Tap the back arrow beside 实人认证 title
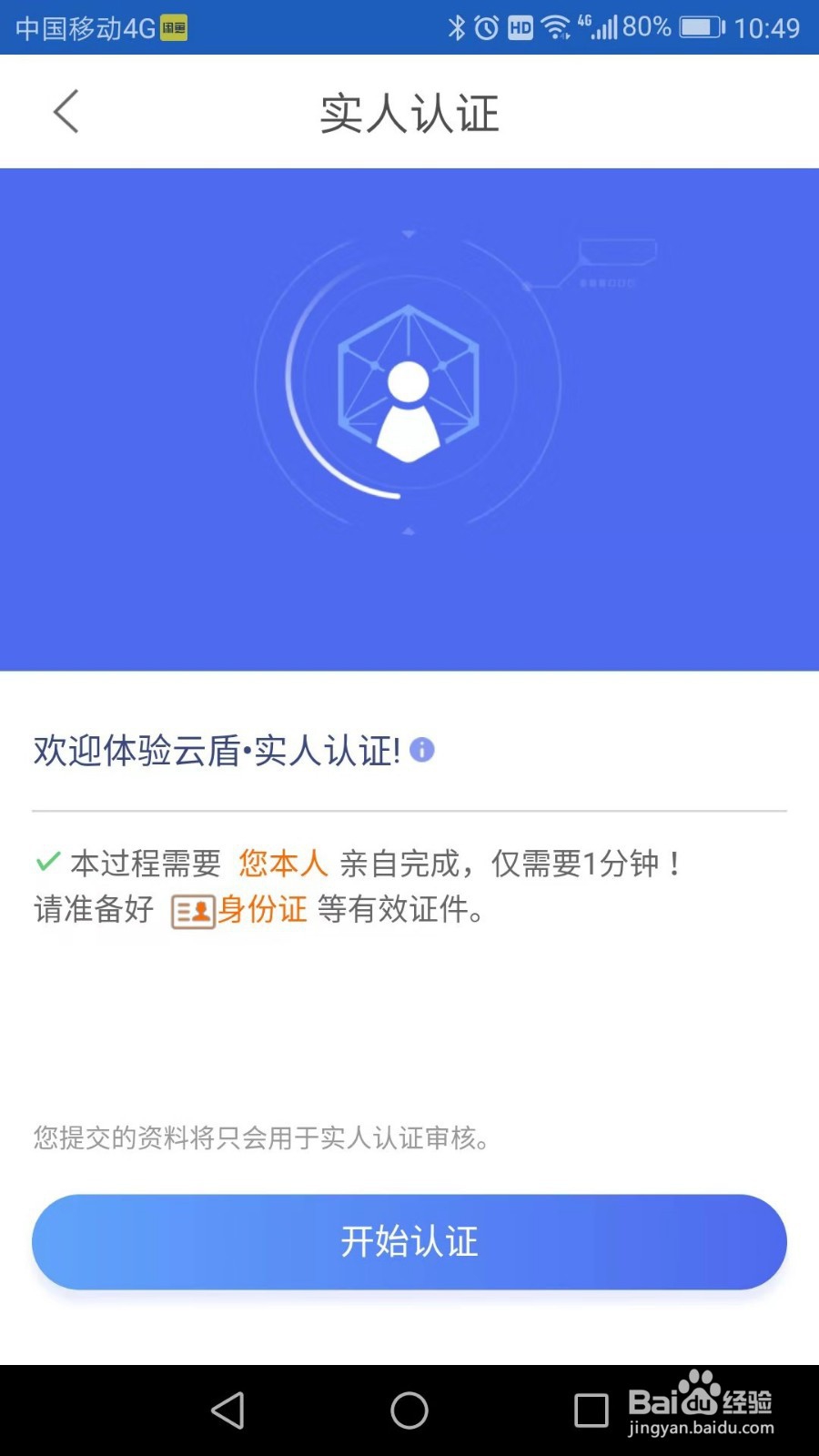Viewport: 819px width, 1456px height. [x=64, y=111]
